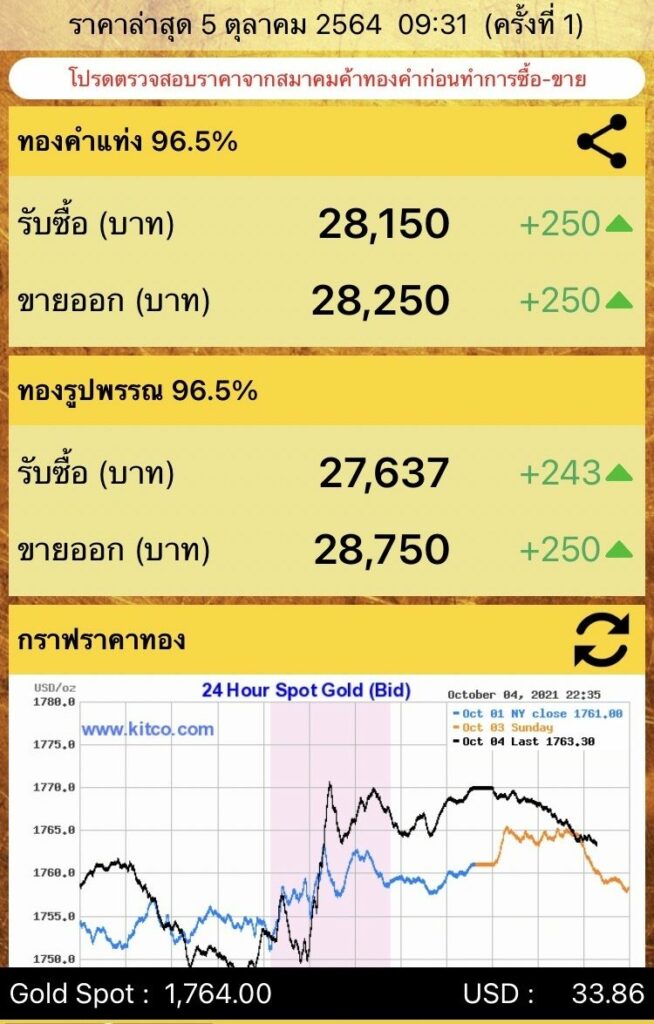Share the gold bar 96.5% prices
The image size is (654, 1024).
click(x=602, y=142)
